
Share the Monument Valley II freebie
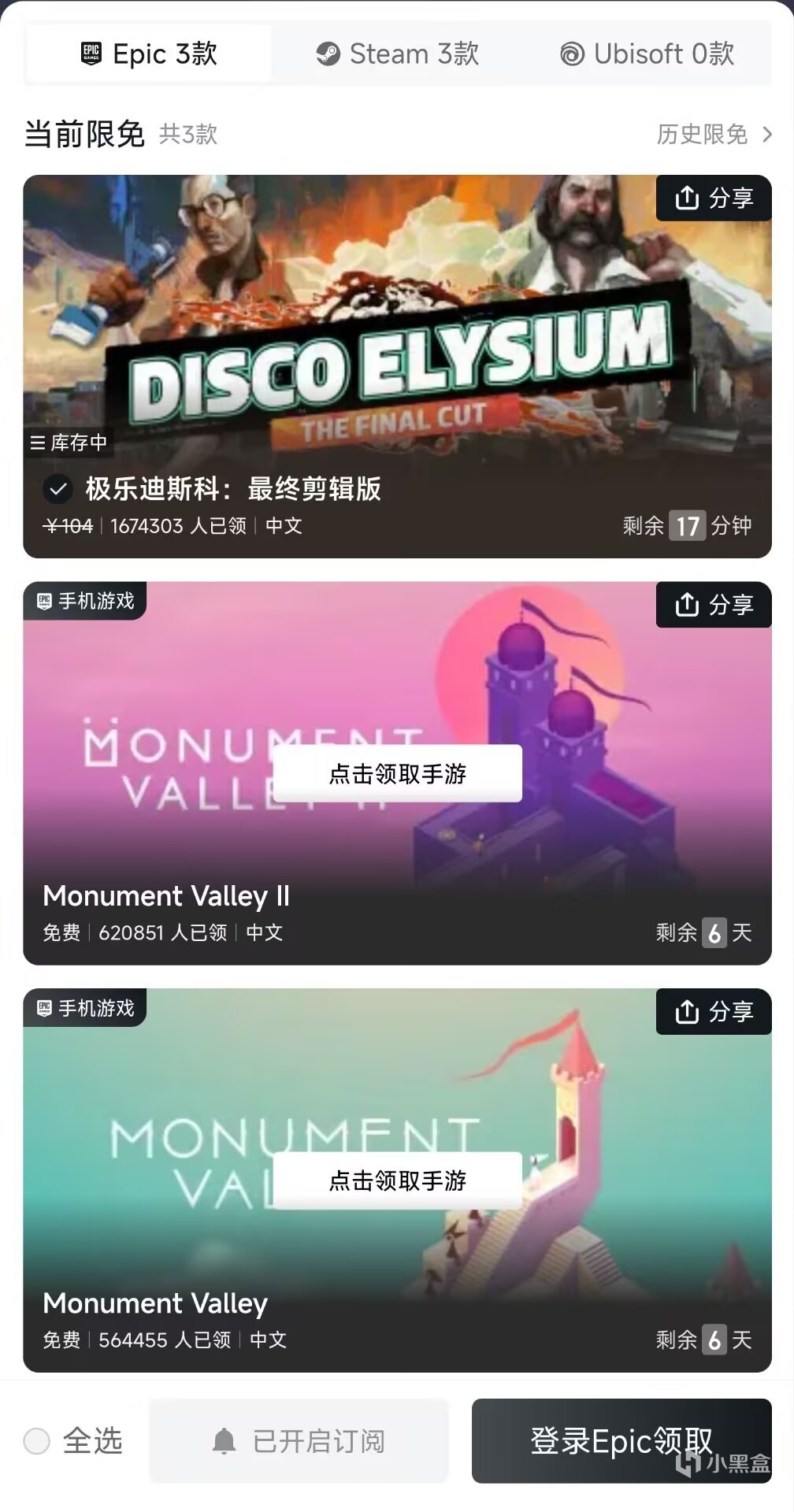click(714, 605)
